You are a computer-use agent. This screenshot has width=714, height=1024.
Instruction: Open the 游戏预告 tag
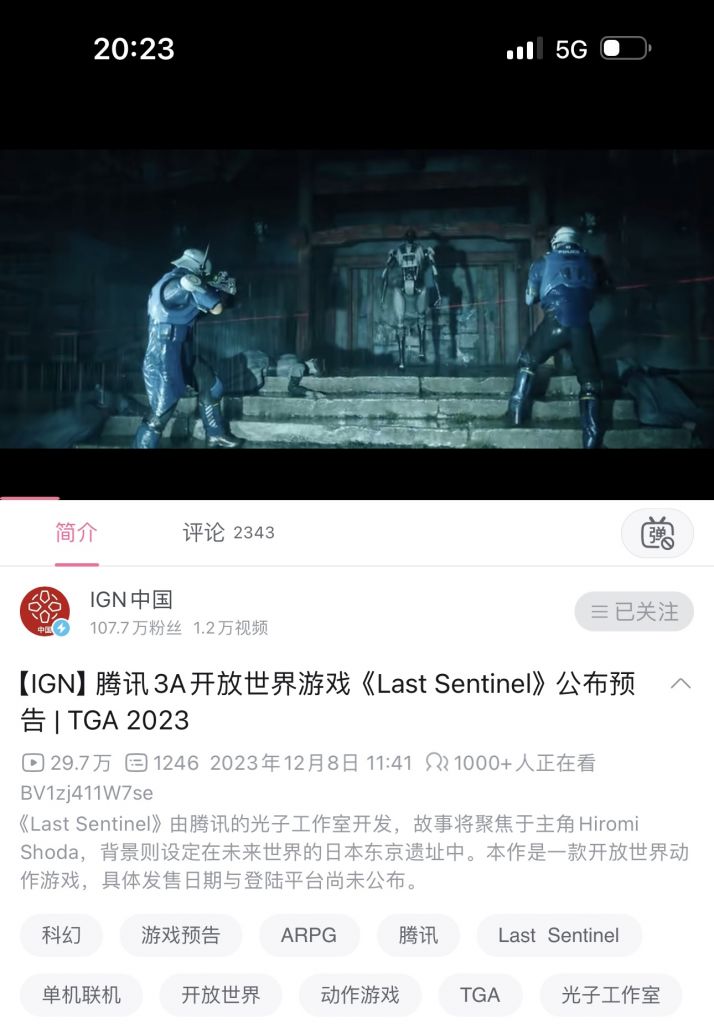tap(180, 935)
